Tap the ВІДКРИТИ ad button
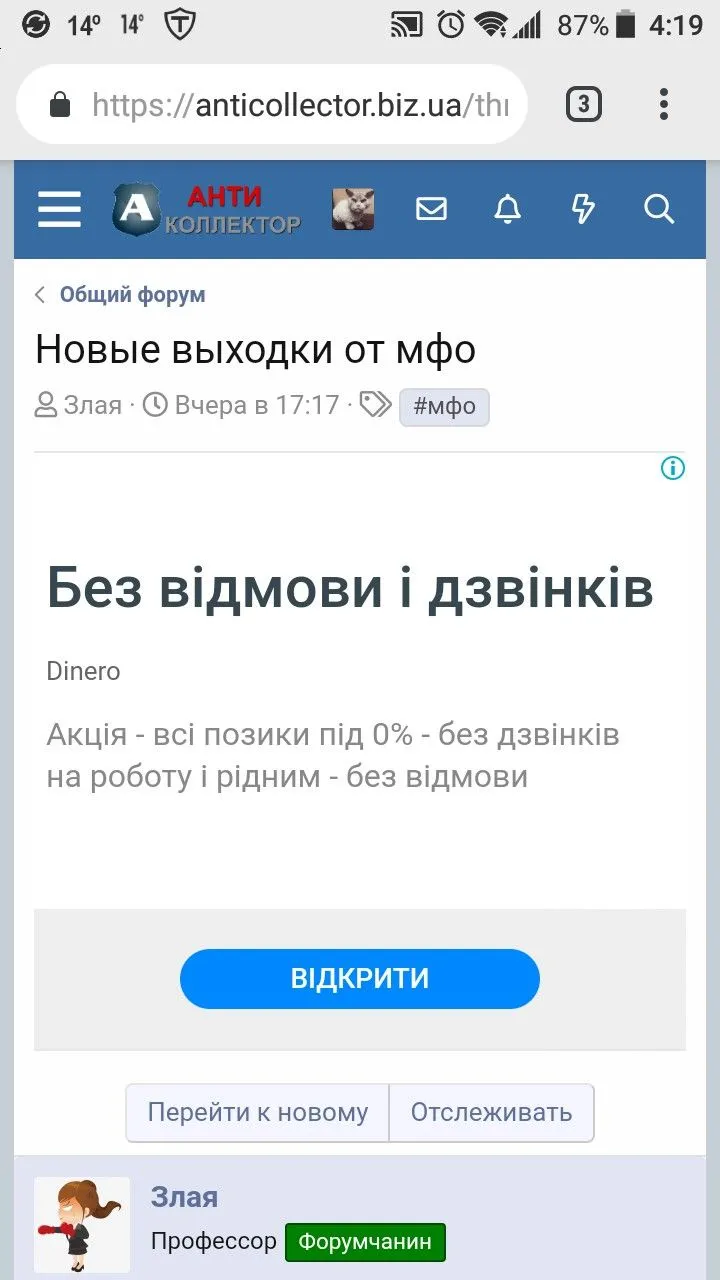The width and height of the screenshot is (720, 1280). pyautogui.click(x=360, y=978)
